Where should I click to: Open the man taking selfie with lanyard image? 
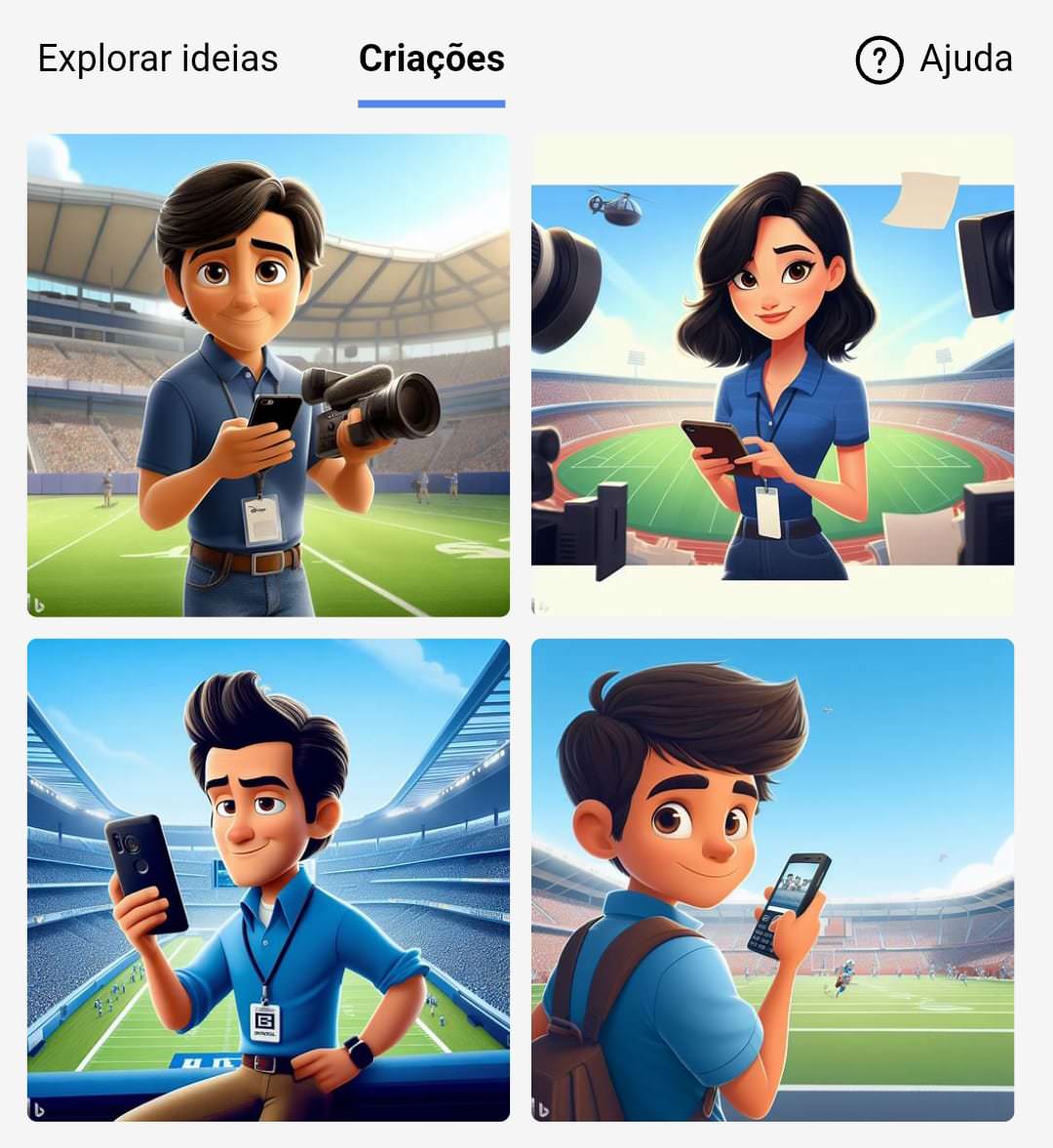(x=268, y=880)
